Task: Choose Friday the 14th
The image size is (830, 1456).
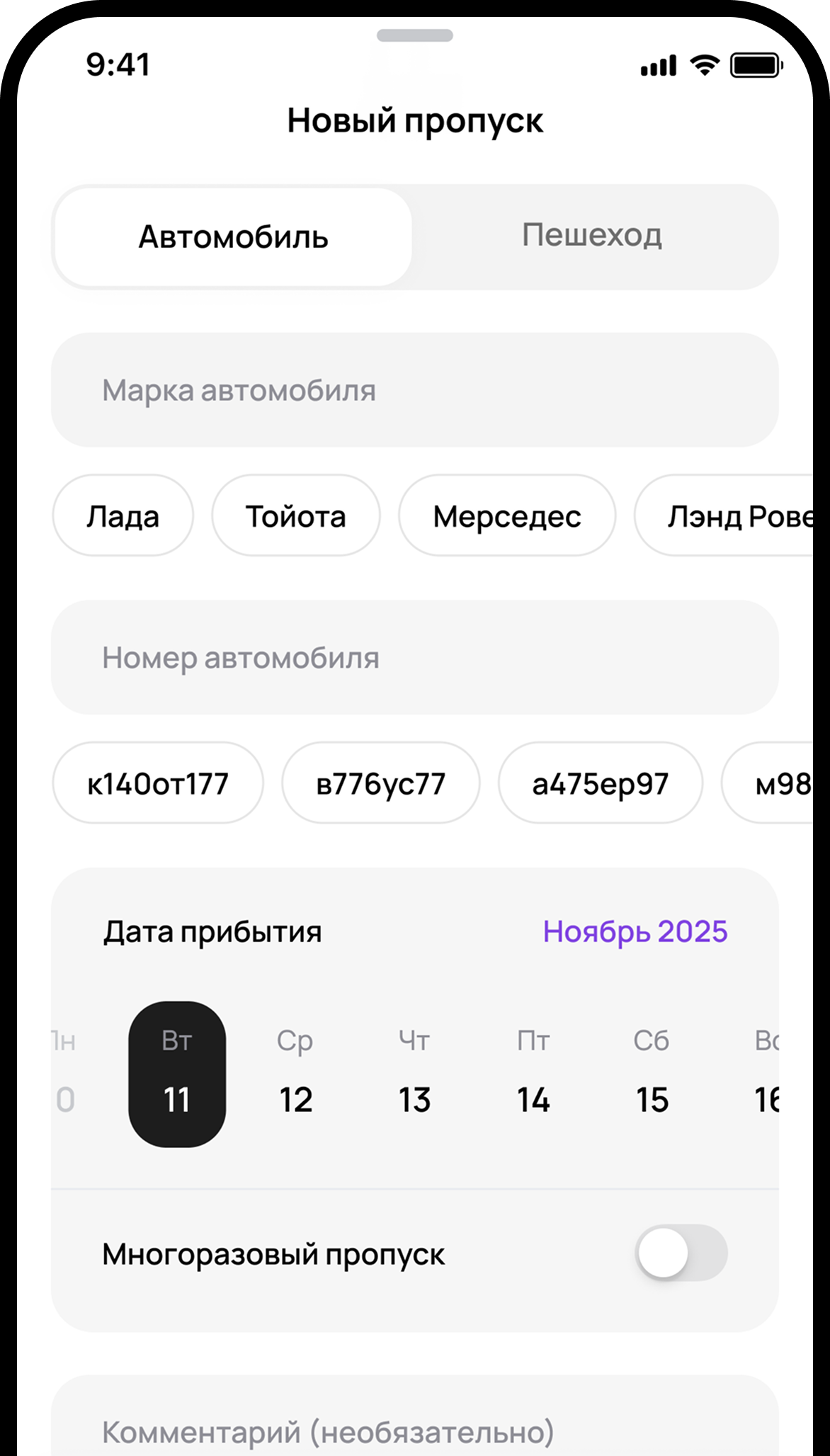Action: tap(533, 1074)
